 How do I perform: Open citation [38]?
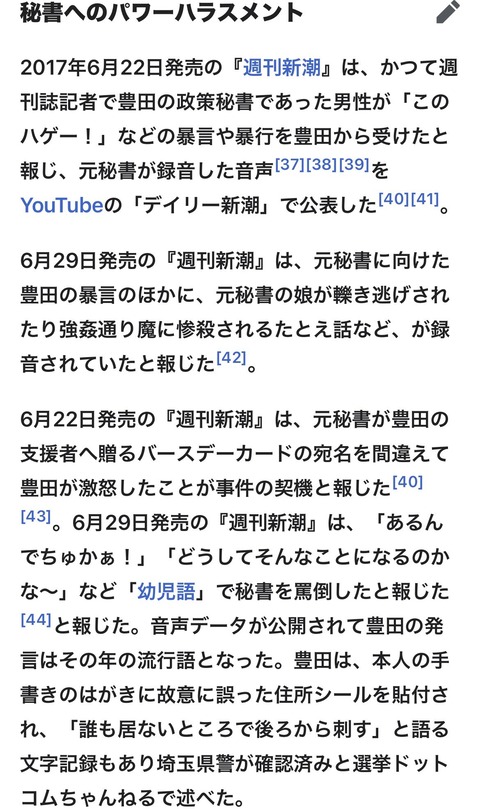click(322, 165)
